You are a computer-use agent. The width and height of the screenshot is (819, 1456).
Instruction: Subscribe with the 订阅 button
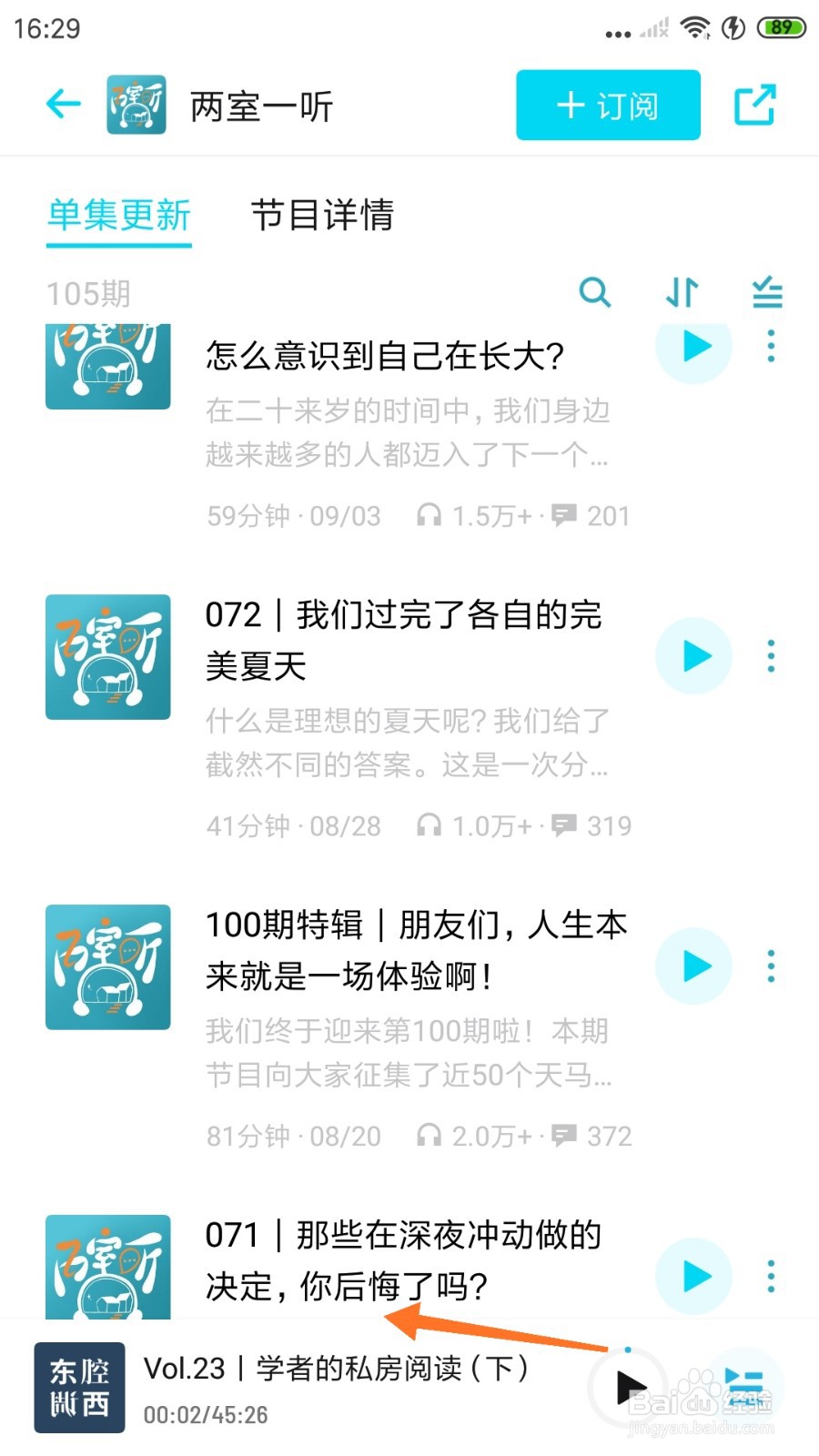point(608,106)
